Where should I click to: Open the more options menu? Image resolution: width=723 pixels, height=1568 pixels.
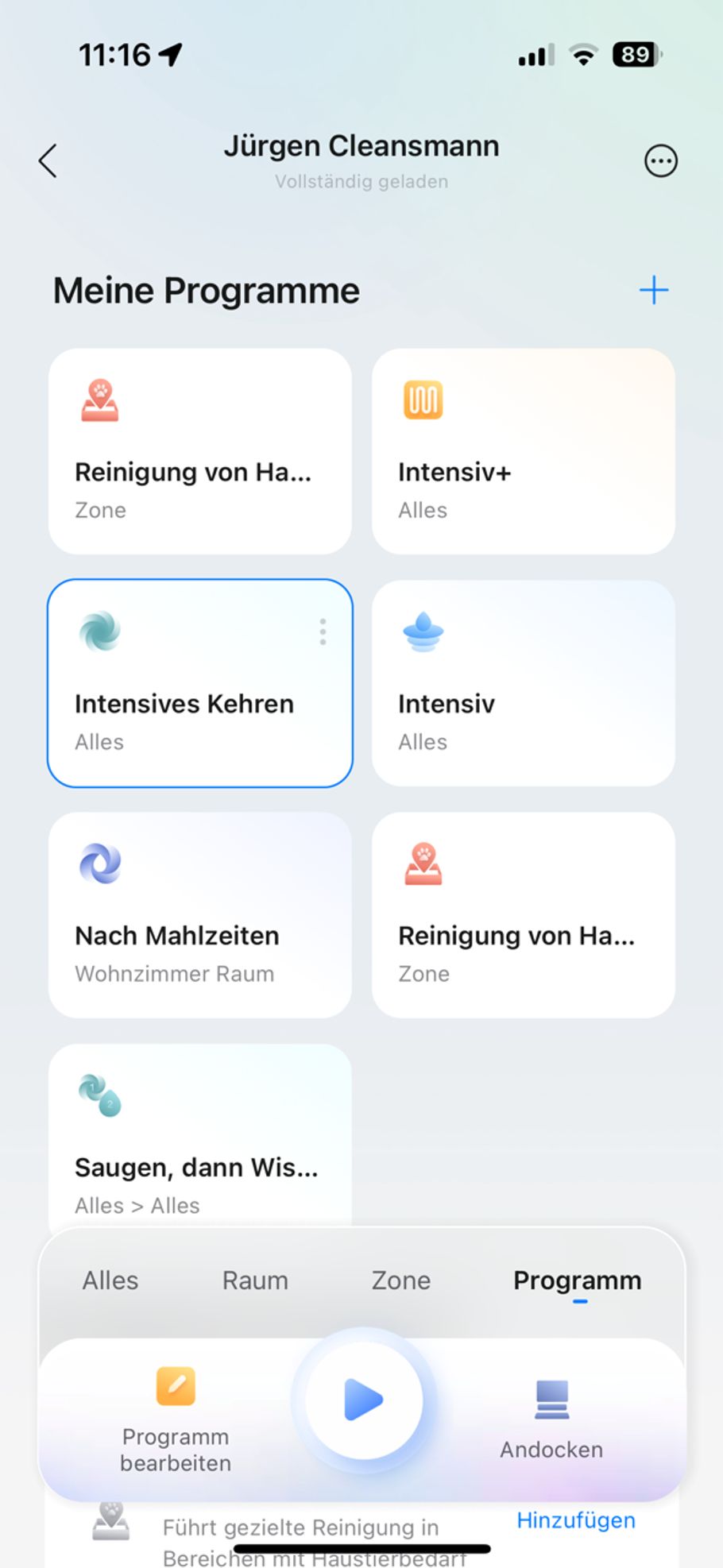[x=660, y=161]
